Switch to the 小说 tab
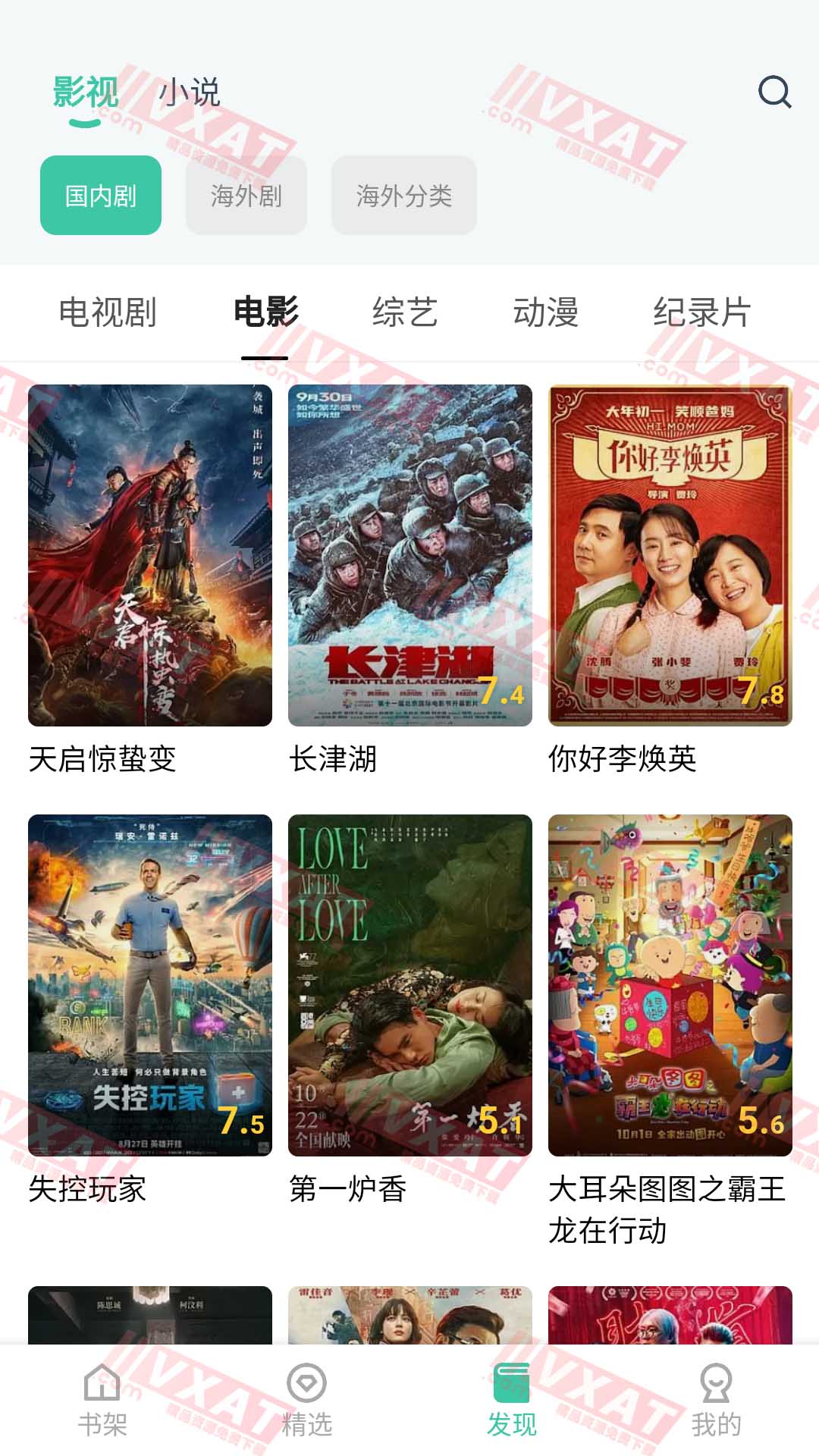Image resolution: width=819 pixels, height=1456 pixels. (189, 93)
